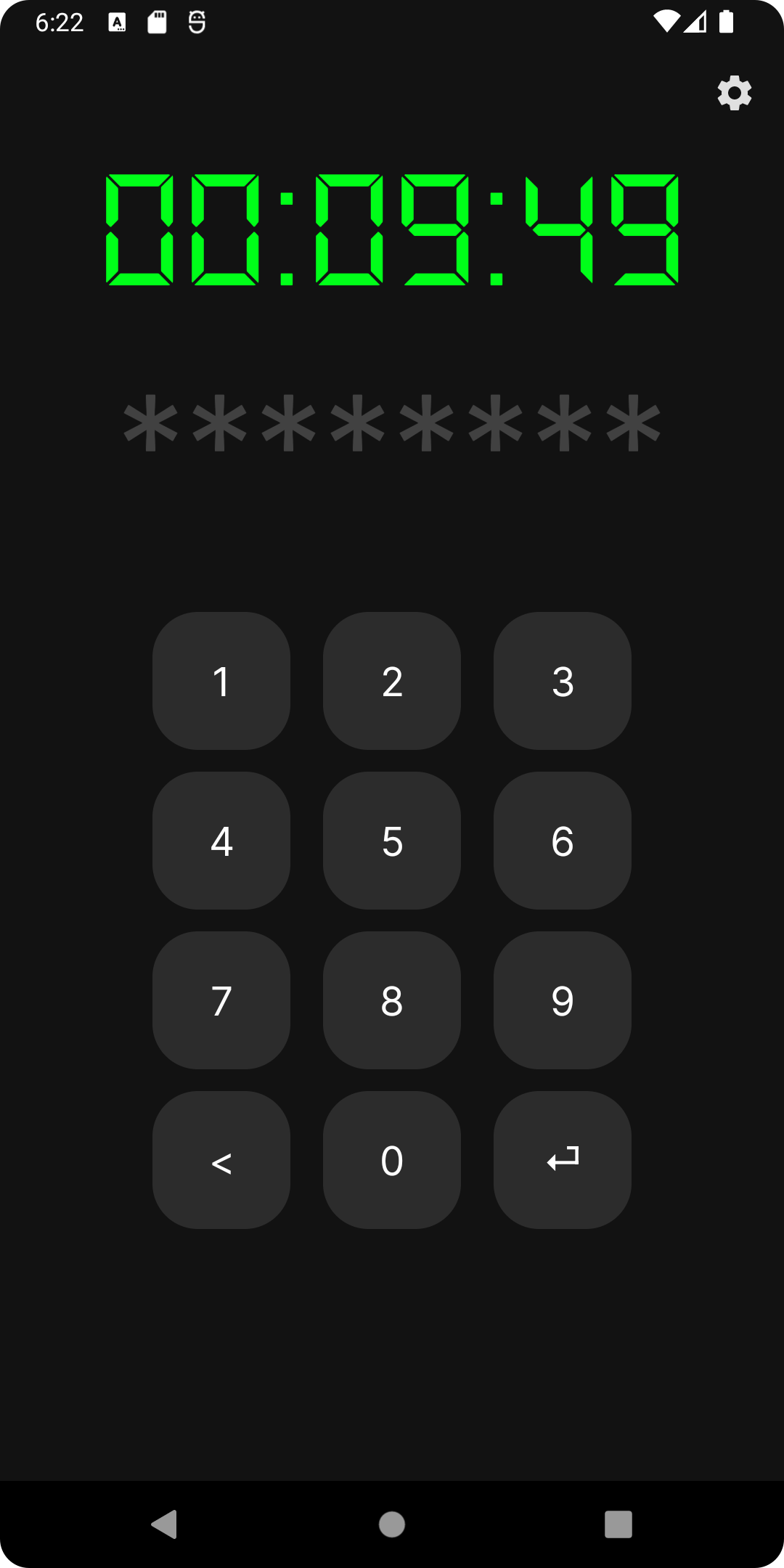Screen dimensions: 784x1568
Task: Tap the number 8 key
Action: point(392,1000)
